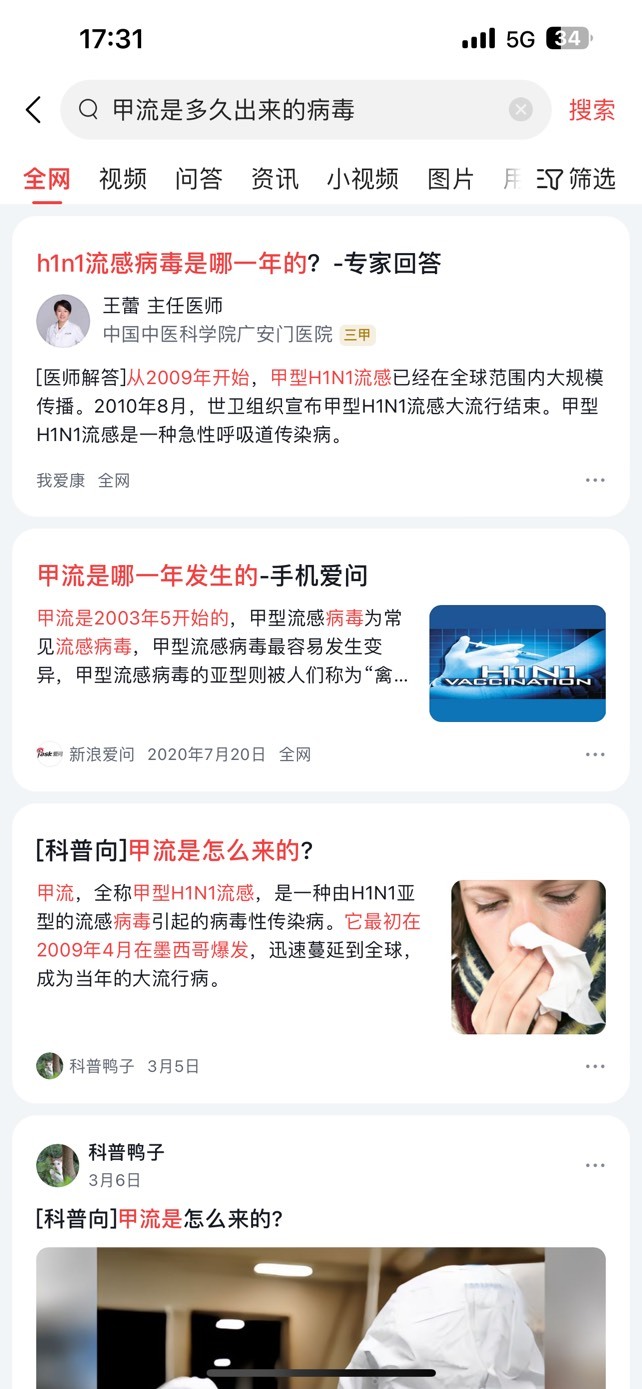Open more options on 3月6日 科普鸭子 post
Image resolution: width=642 pixels, height=1389 pixels.
tap(595, 1165)
